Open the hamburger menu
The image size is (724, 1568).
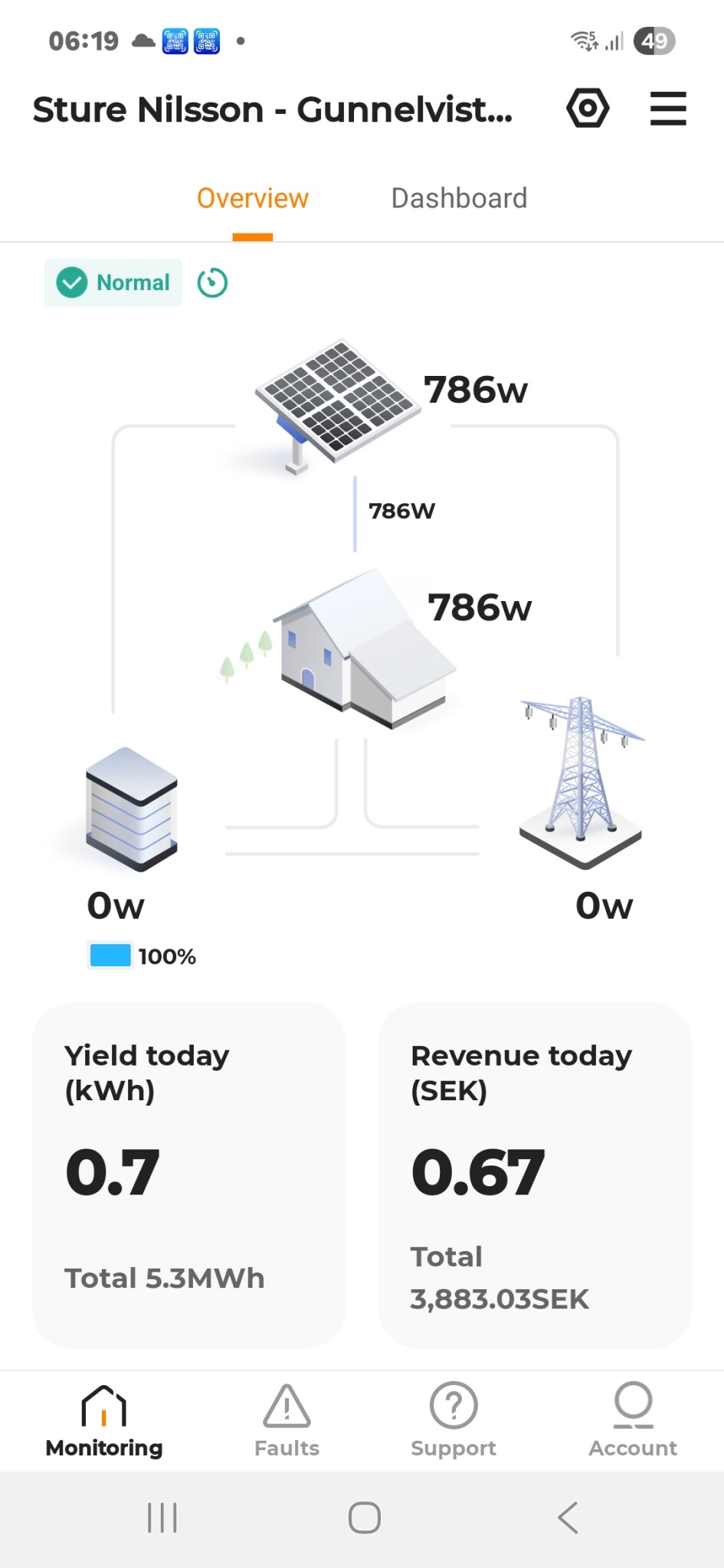668,109
